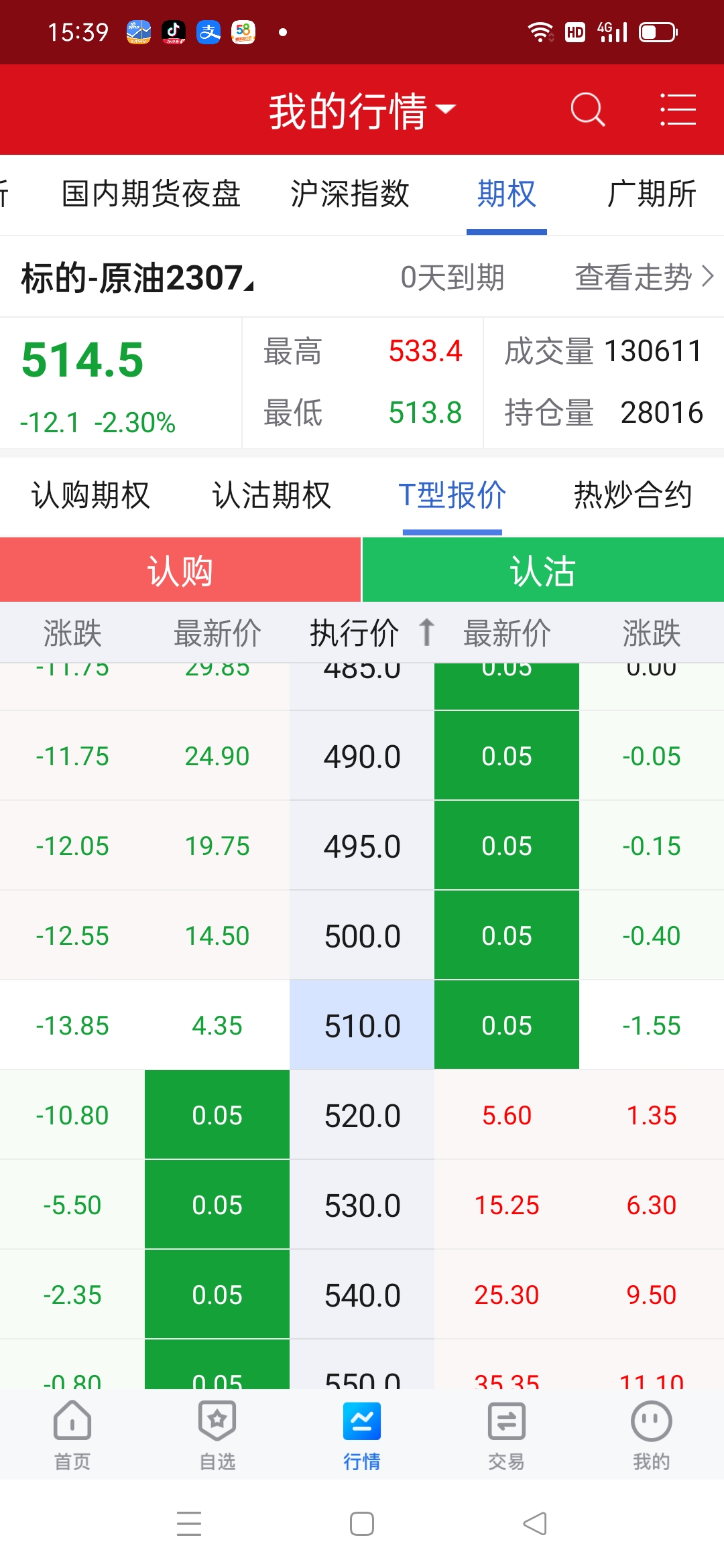
Task: Open the search icon in the header
Action: 587,109
